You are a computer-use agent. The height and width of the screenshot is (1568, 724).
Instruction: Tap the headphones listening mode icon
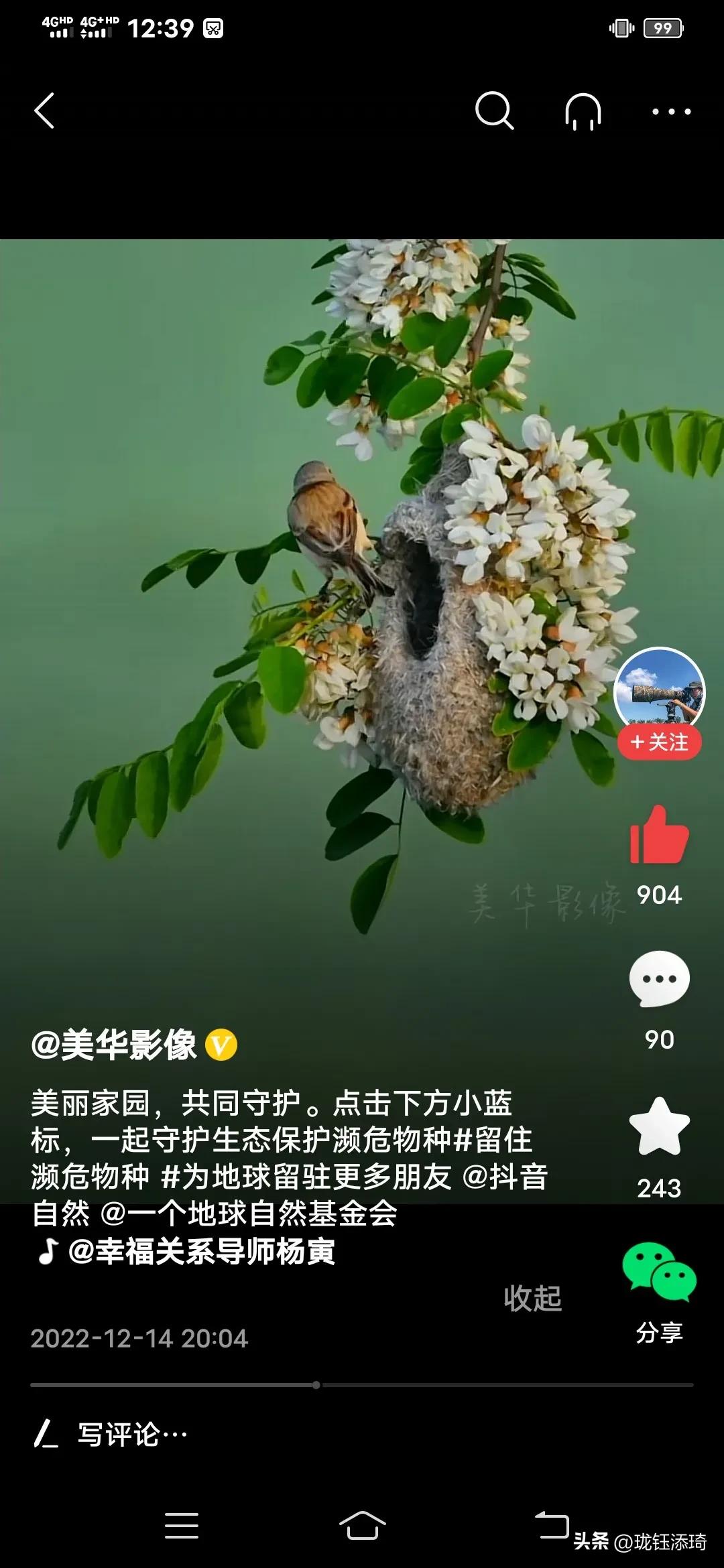coord(582,110)
